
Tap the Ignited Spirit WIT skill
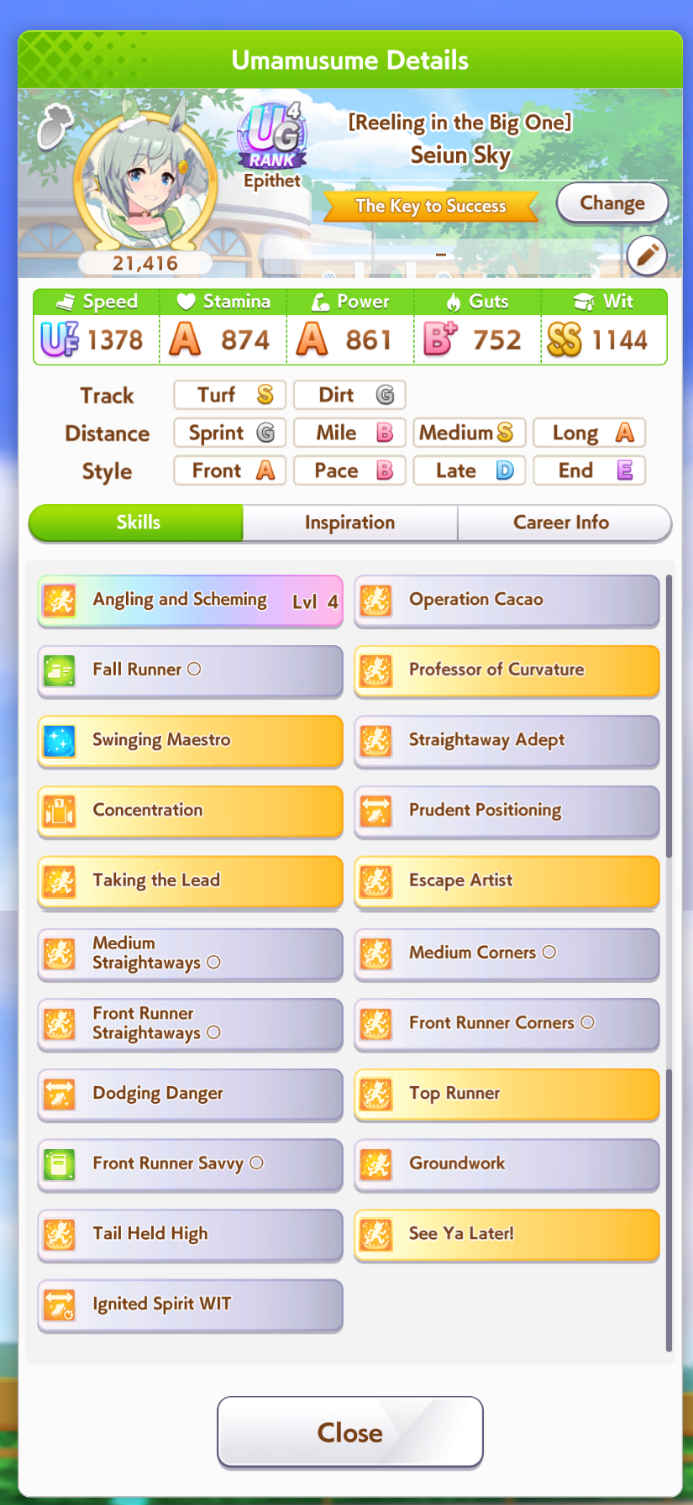point(190,1304)
